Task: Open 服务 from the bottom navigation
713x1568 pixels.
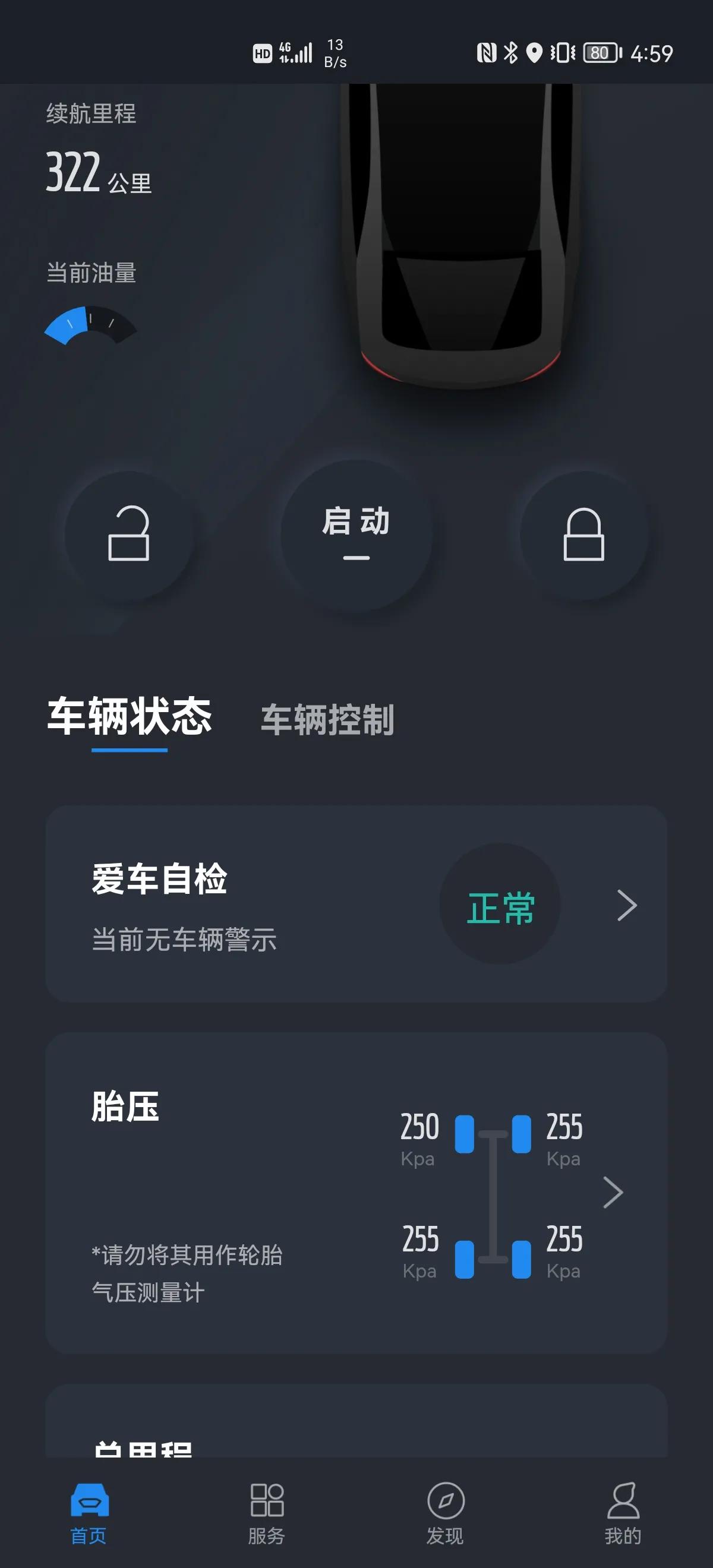Action: click(x=267, y=1510)
